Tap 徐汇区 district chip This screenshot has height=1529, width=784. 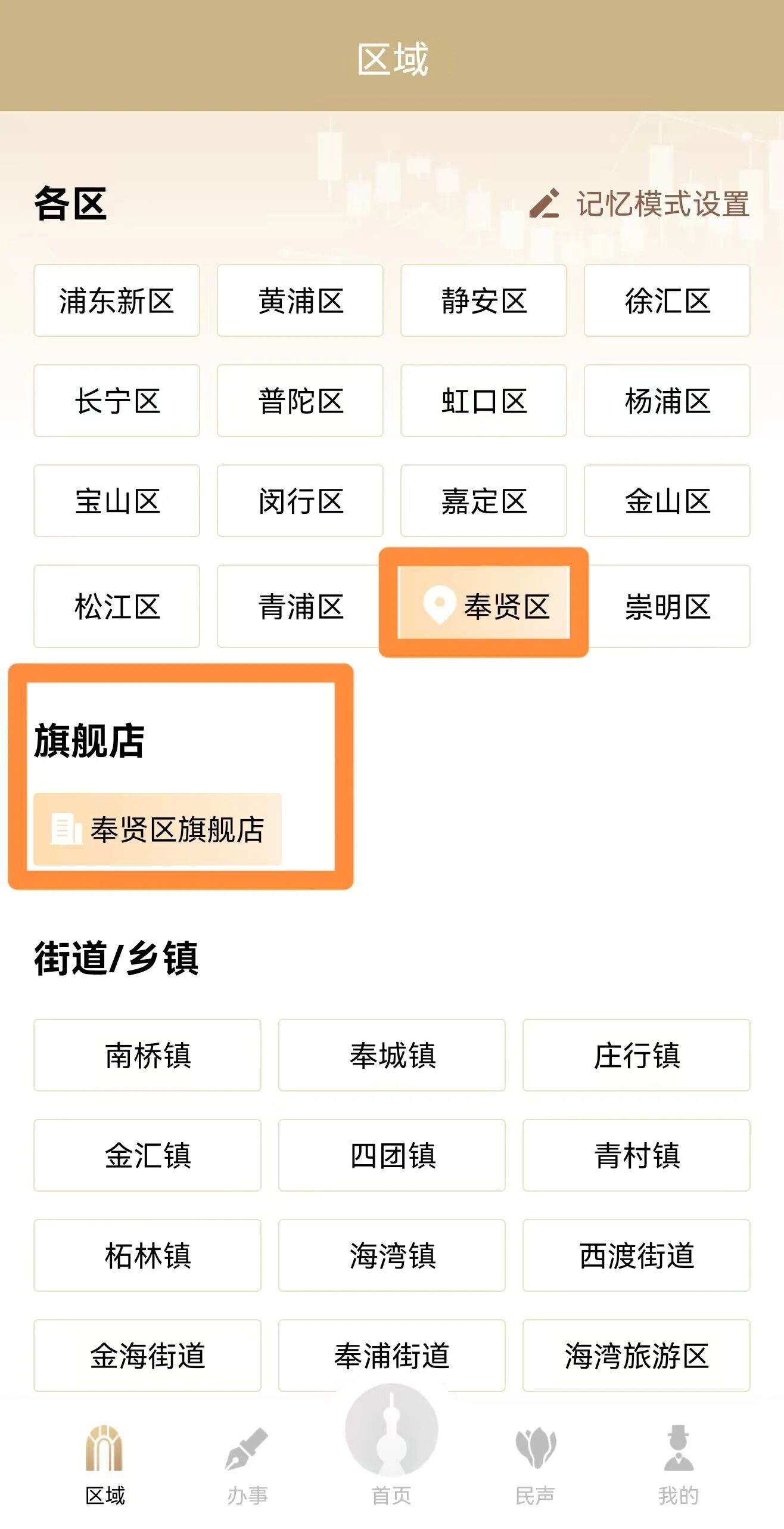(x=667, y=301)
